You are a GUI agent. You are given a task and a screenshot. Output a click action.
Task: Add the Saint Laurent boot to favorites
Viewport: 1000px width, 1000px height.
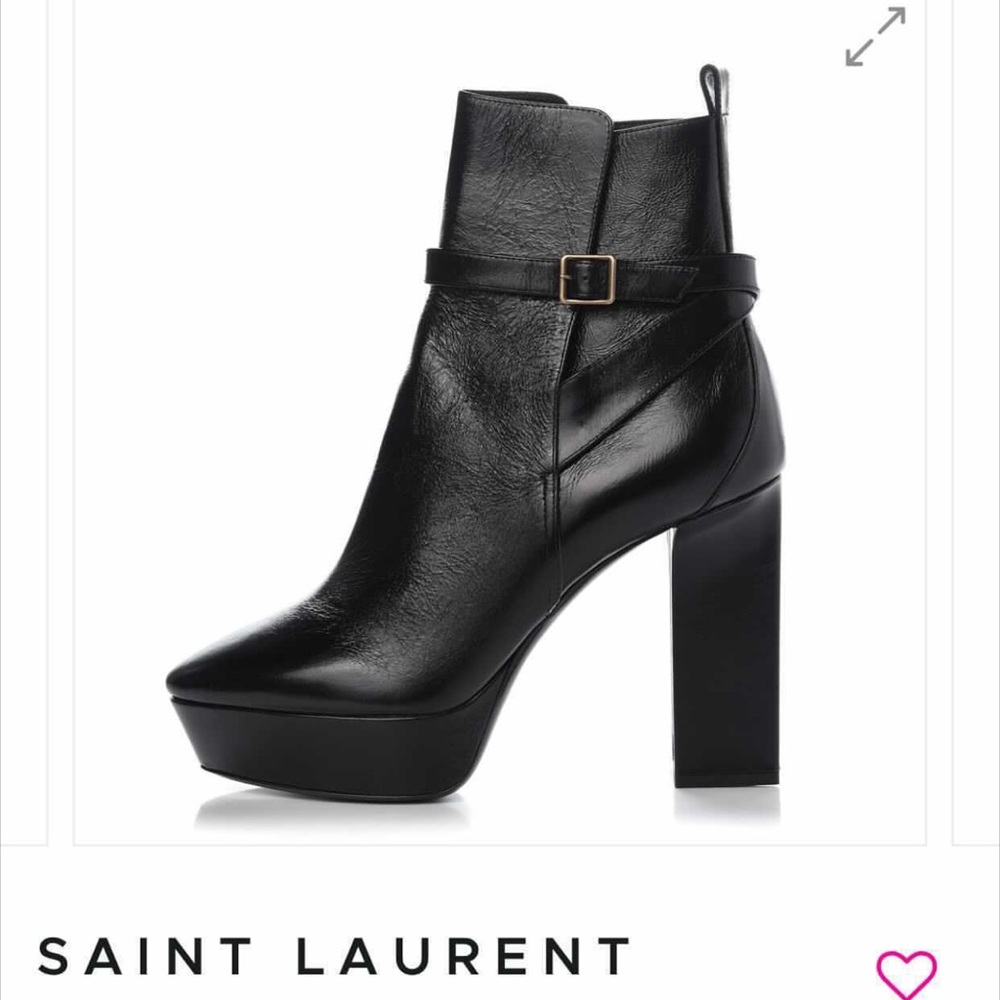[906, 975]
